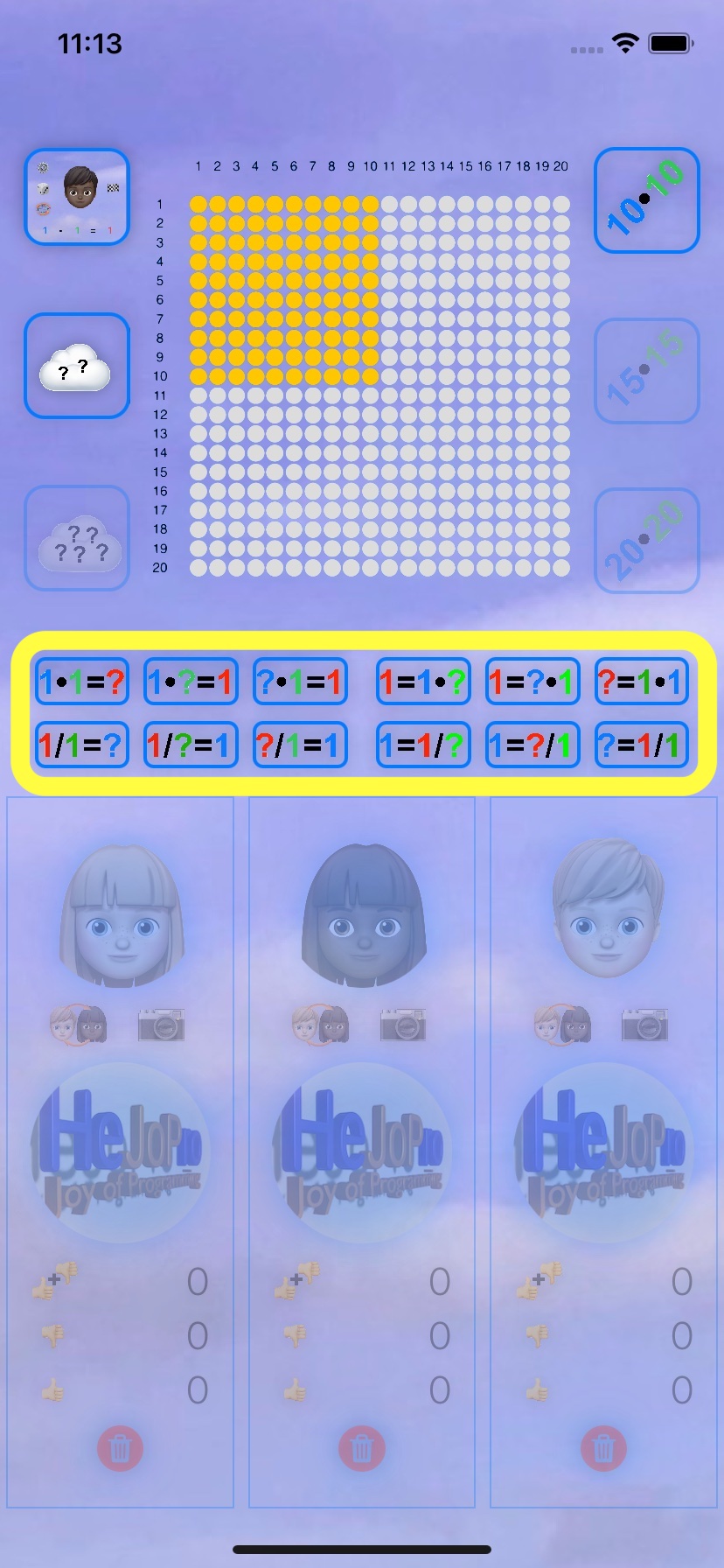Select the 1•?=1 equation type
The width and height of the screenshot is (724, 1568).
(191, 682)
